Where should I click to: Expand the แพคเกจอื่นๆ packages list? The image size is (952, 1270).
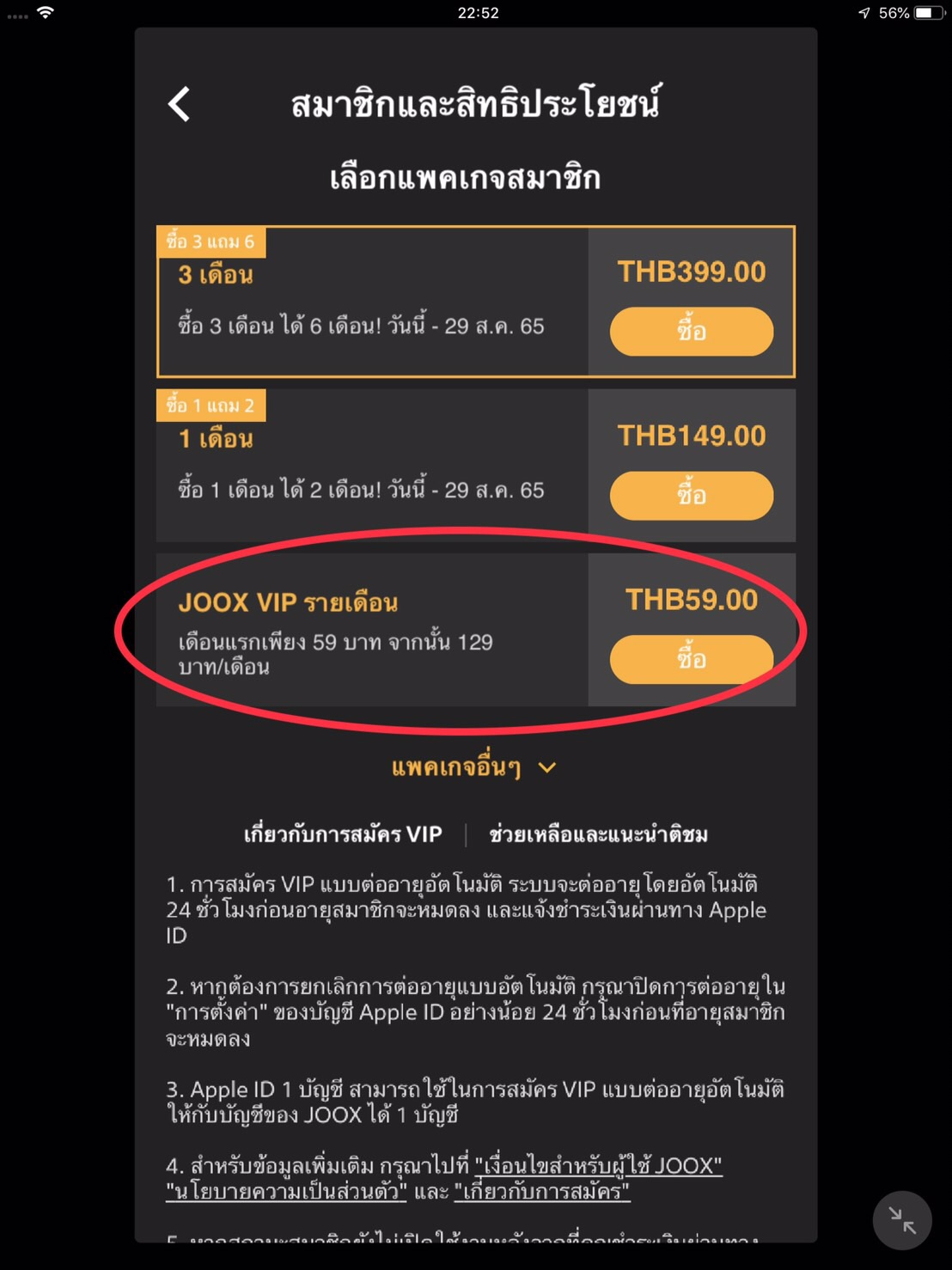pos(474,767)
